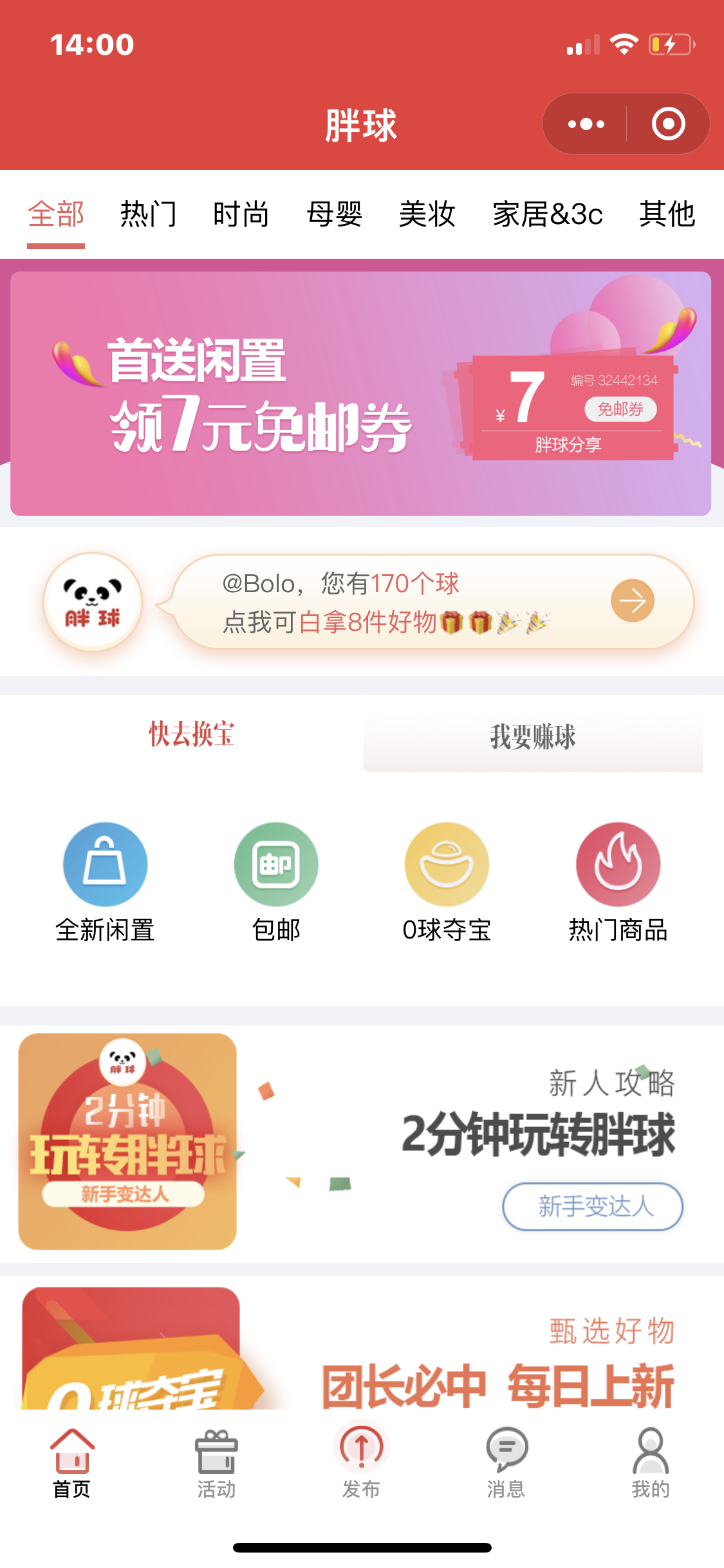Image resolution: width=724 pixels, height=1568 pixels.
Task: Tap the 新手变达人 button
Action: [593, 1206]
